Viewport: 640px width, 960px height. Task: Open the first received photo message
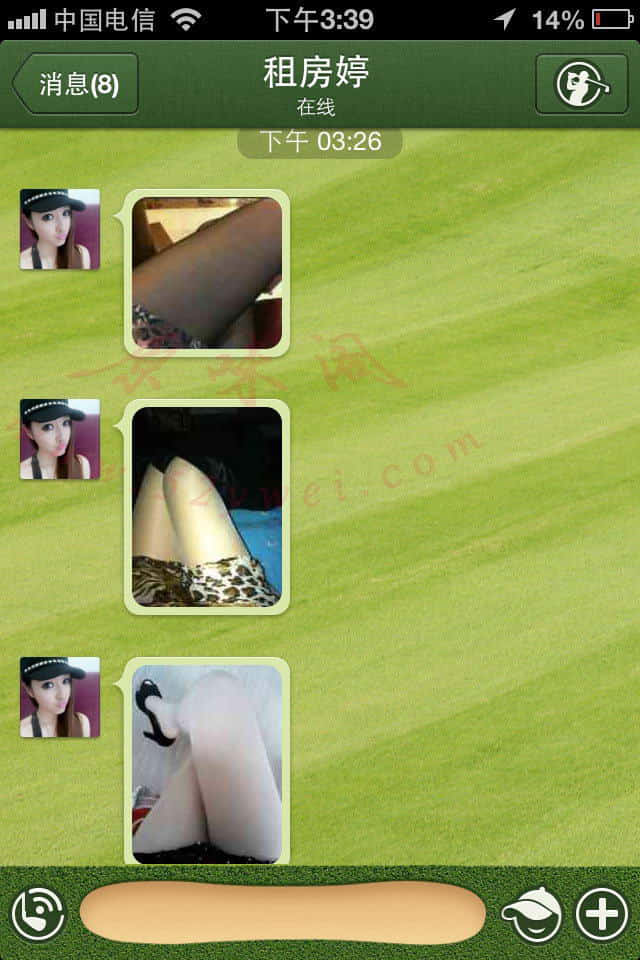point(207,272)
